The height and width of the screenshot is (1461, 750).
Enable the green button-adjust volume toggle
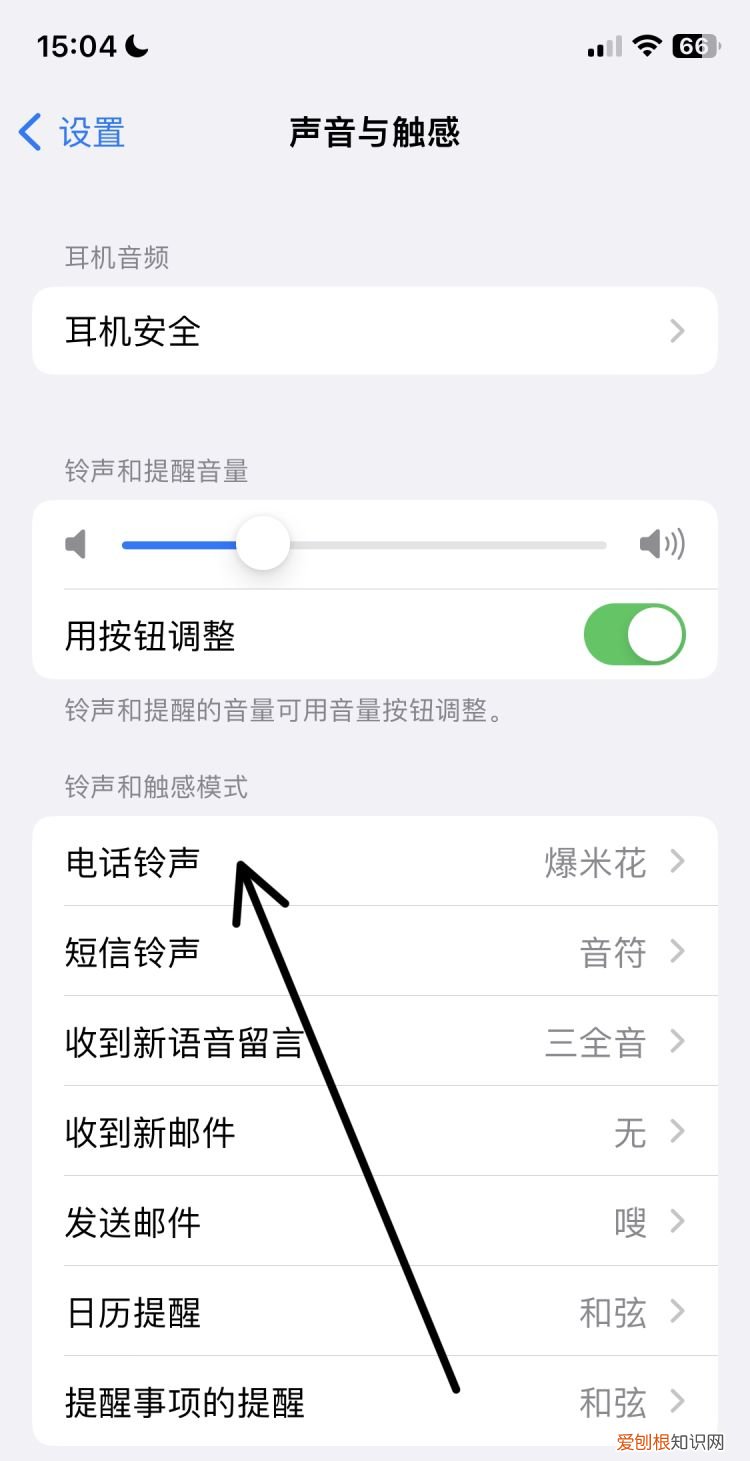pyautogui.click(x=636, y=634)
